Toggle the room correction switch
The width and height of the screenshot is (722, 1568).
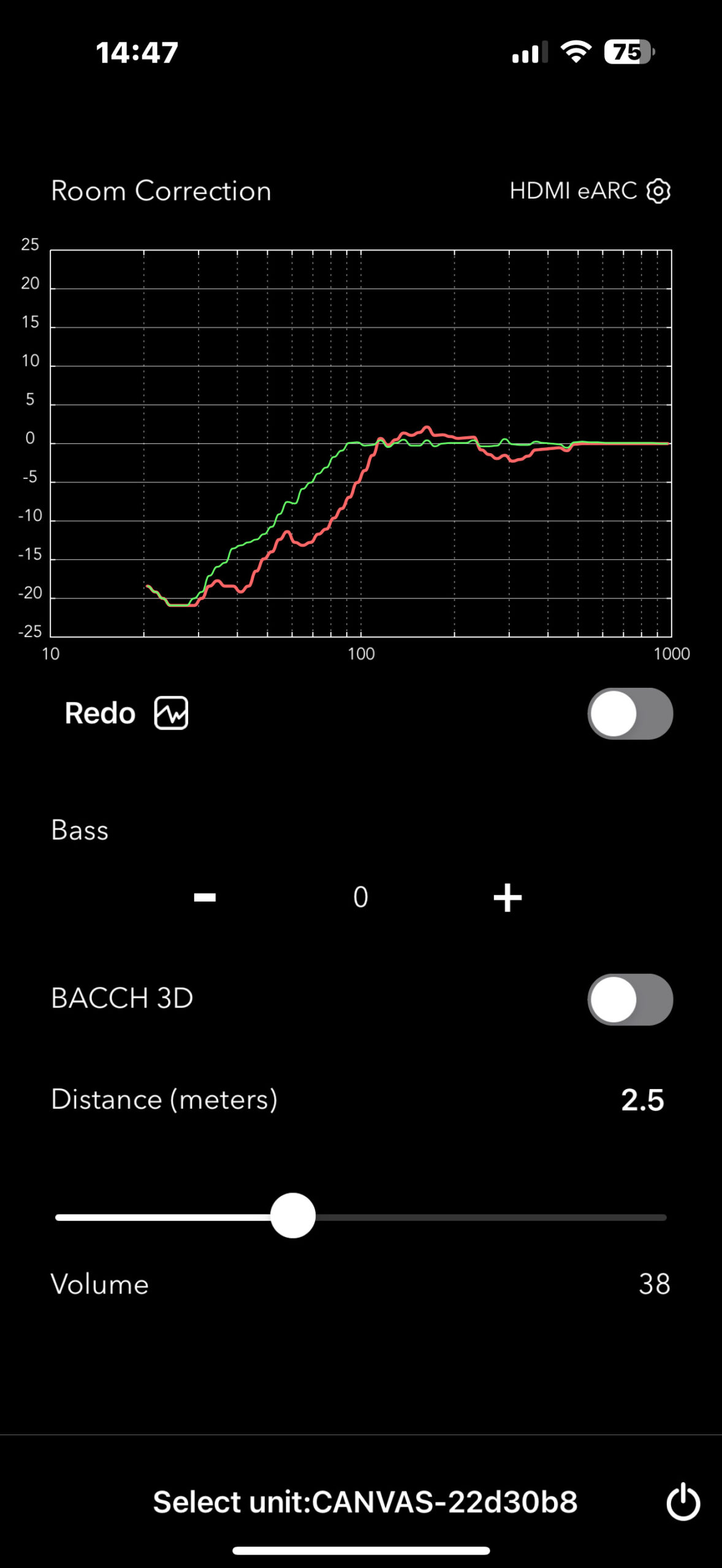(630, 714)
